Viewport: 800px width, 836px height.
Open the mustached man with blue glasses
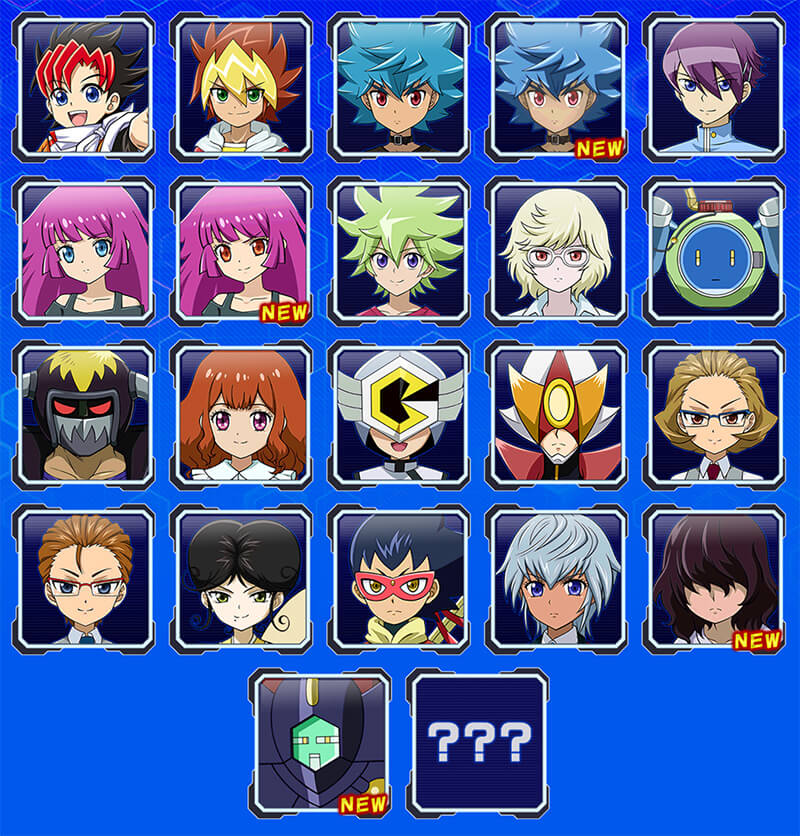coord(714,415)
